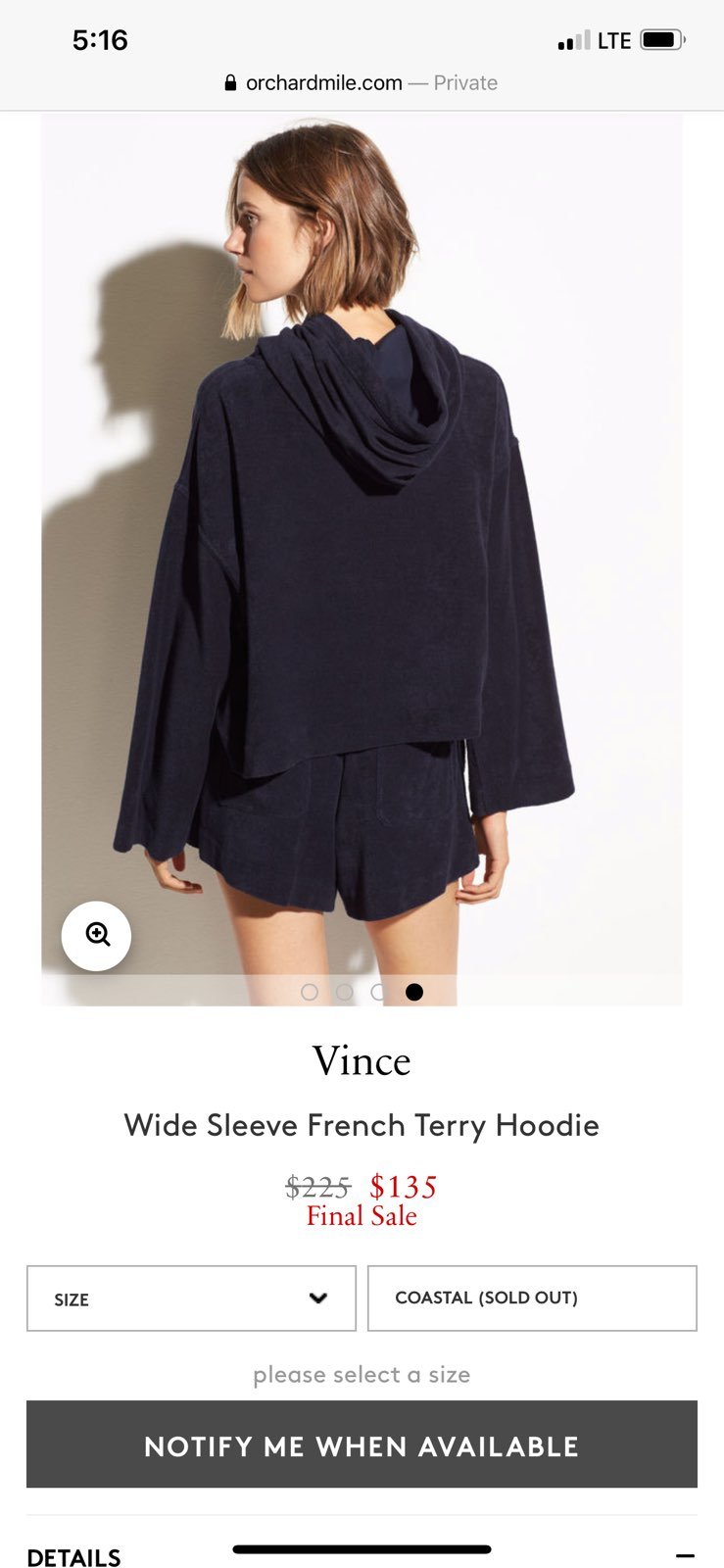View the hoodie product photo

[x=362, y=559]
